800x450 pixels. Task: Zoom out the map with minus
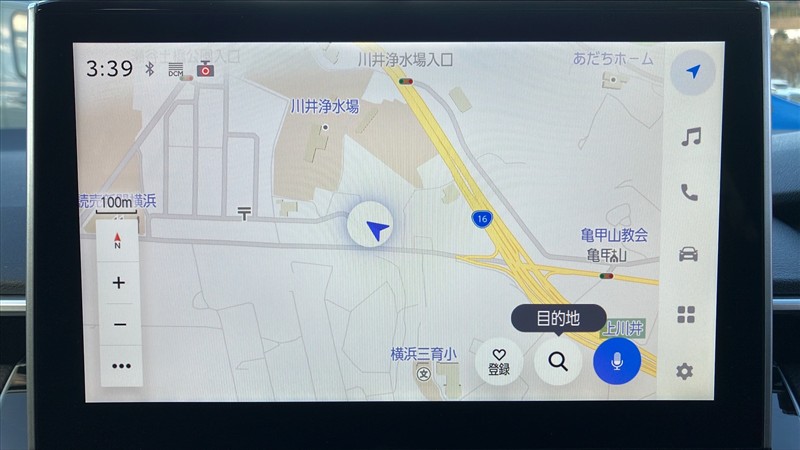pyautogui.click(x=120, y=325)
